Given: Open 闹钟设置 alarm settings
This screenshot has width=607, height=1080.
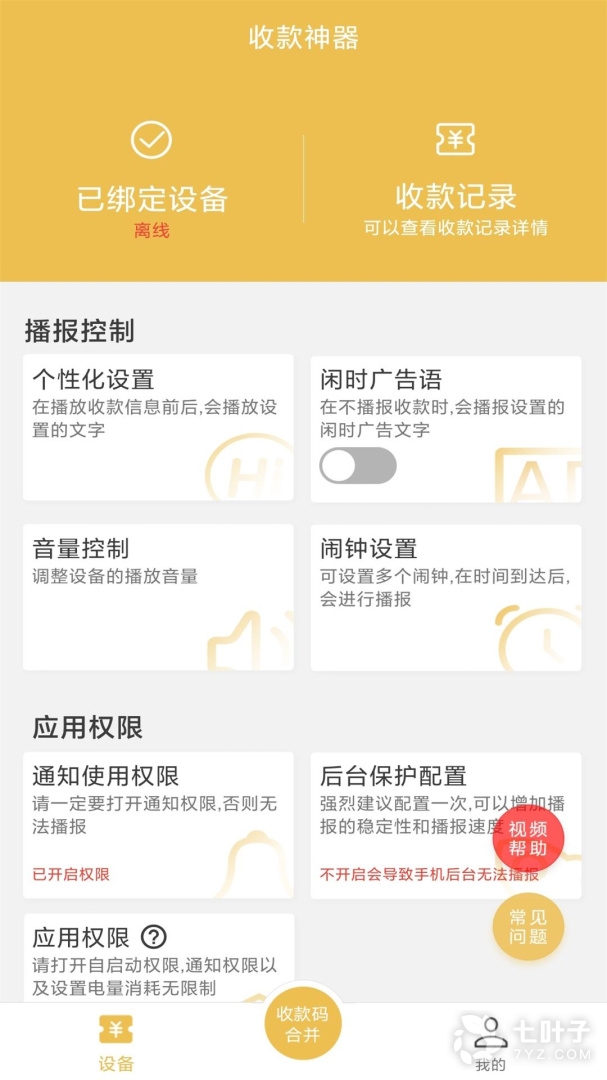Looking at the screenshot, I should [445, 597].
